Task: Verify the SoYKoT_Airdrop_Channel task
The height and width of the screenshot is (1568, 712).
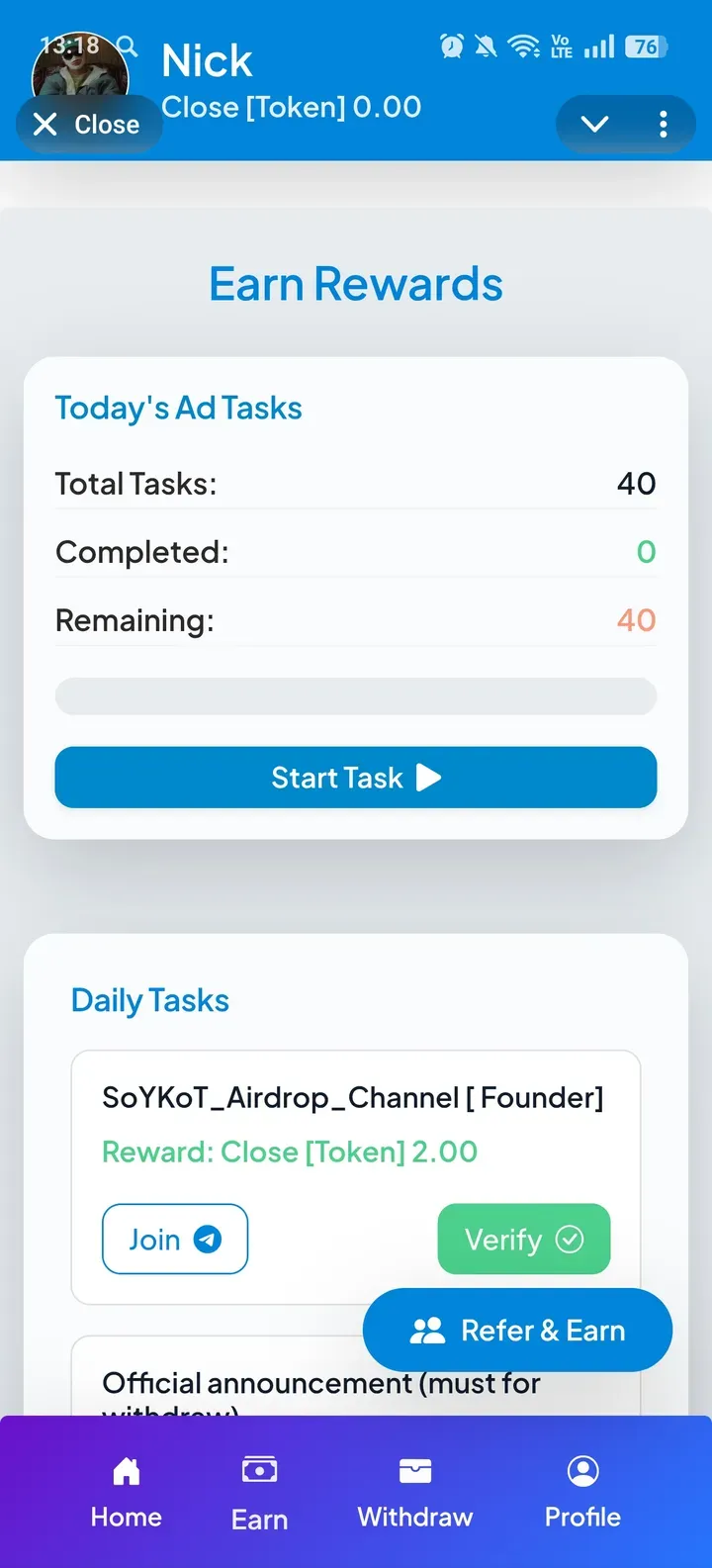Action: [523, 1239]
